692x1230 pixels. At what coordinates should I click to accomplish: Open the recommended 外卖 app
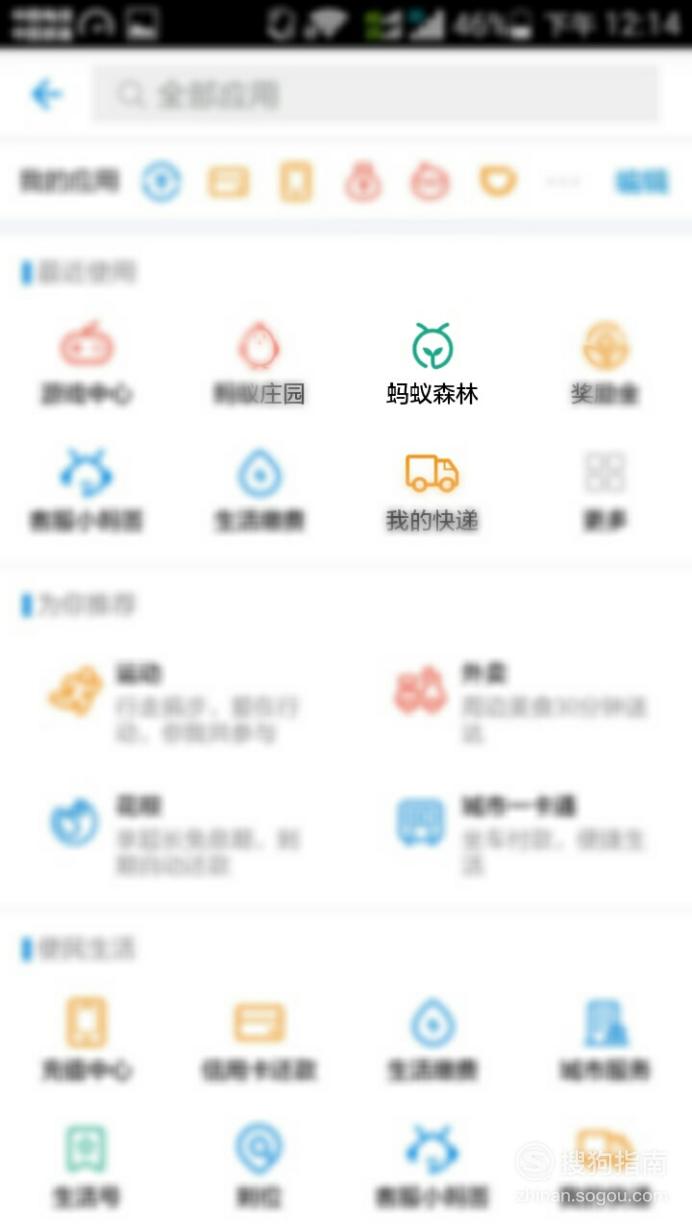(x=520, y=702)
